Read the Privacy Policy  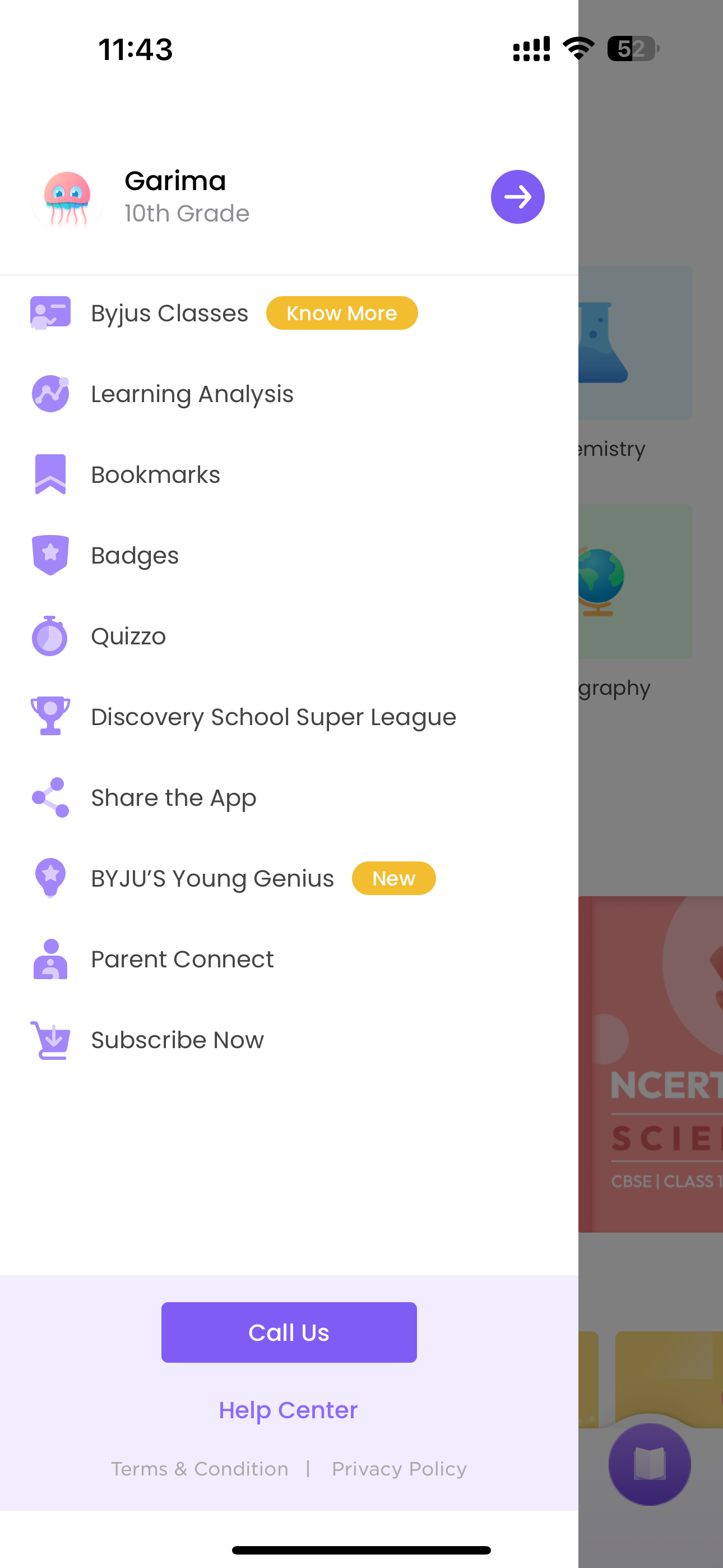pos(399,1469)
